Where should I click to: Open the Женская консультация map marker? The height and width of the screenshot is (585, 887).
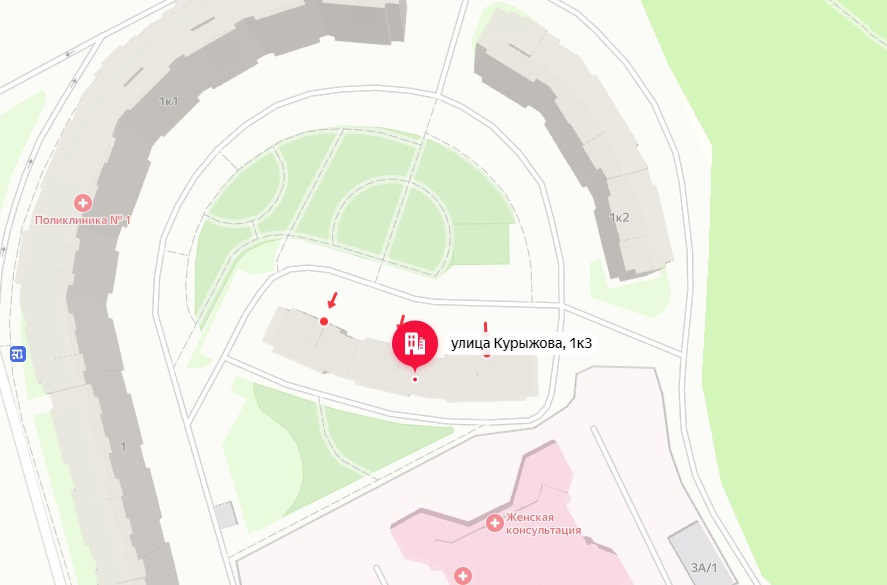coord(494,523)
